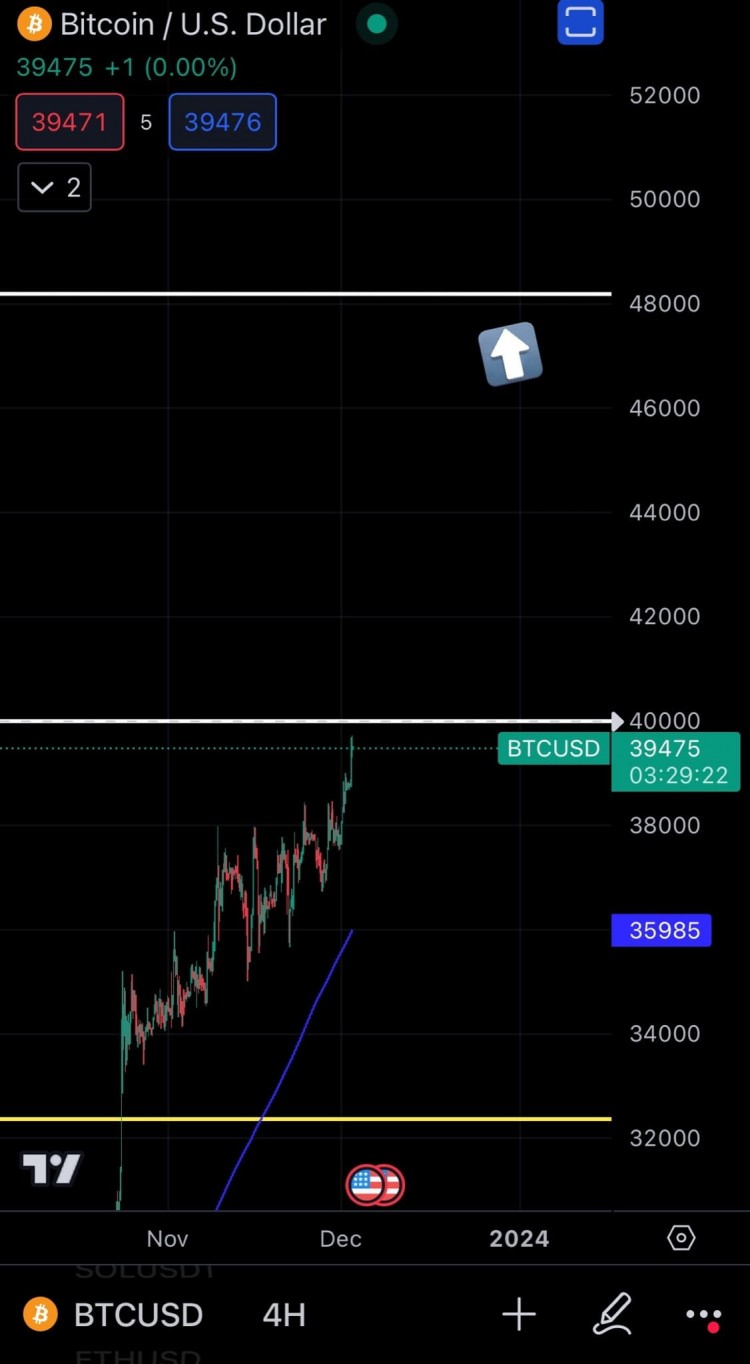Open chart scale settings gear
This screenshot has height=1364, width=750.
coord(680,1238)
